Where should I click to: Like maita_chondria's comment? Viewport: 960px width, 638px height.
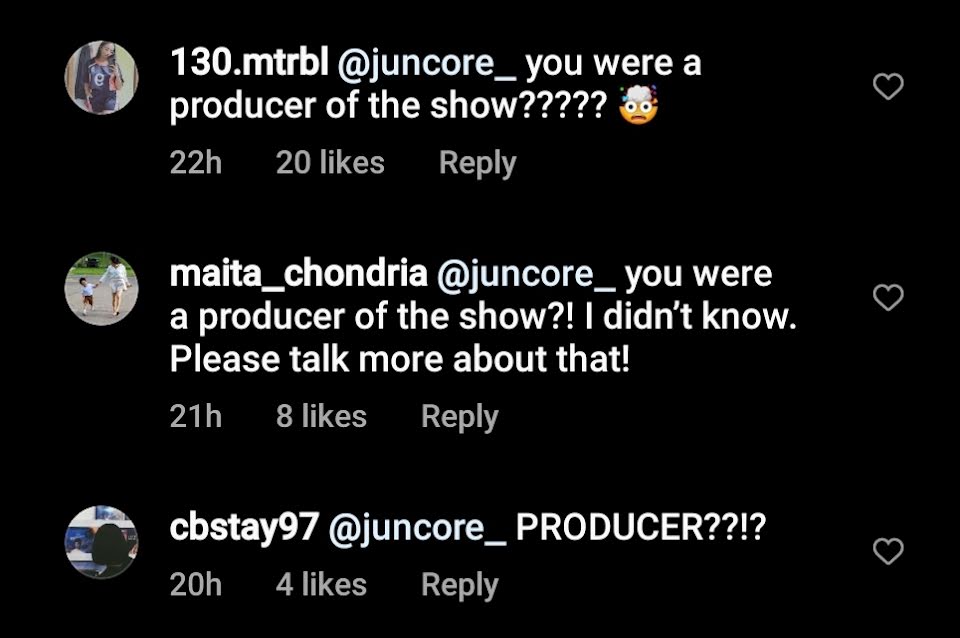point(888,298)
